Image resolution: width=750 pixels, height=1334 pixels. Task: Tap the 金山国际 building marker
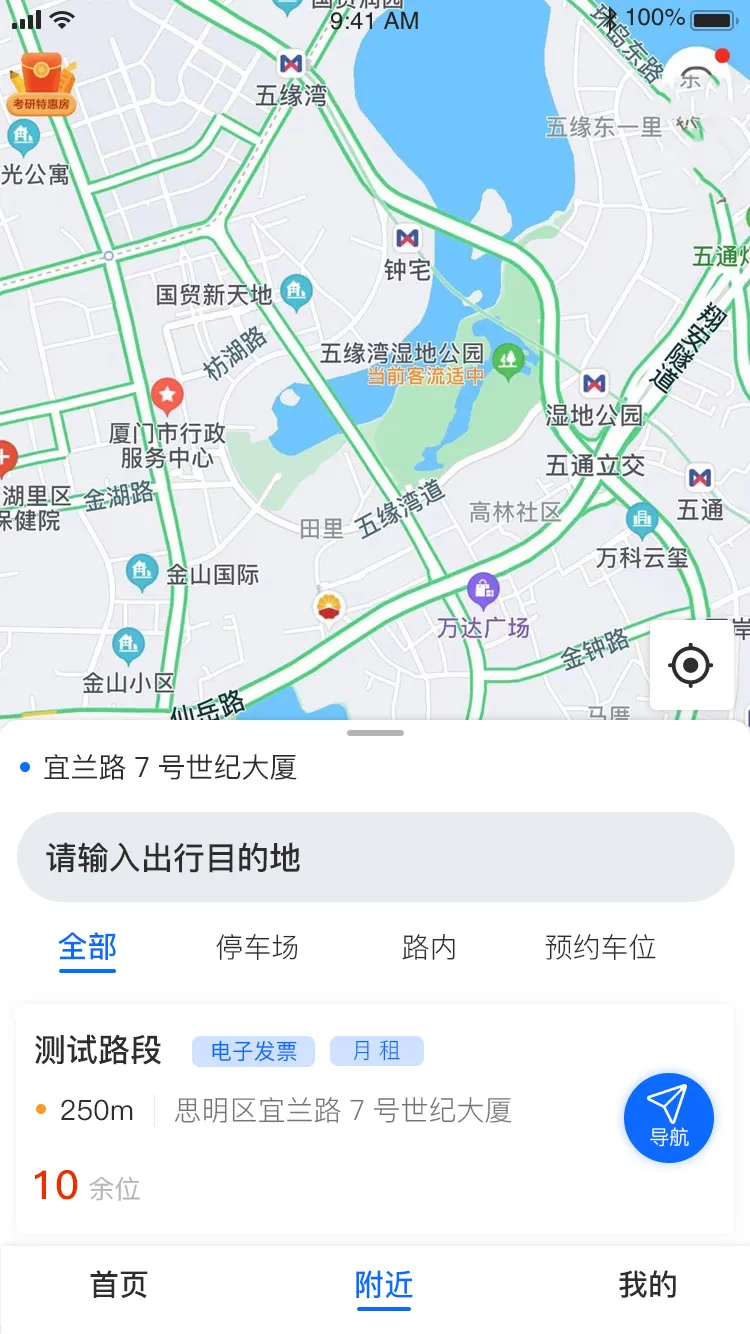(140, 572)
